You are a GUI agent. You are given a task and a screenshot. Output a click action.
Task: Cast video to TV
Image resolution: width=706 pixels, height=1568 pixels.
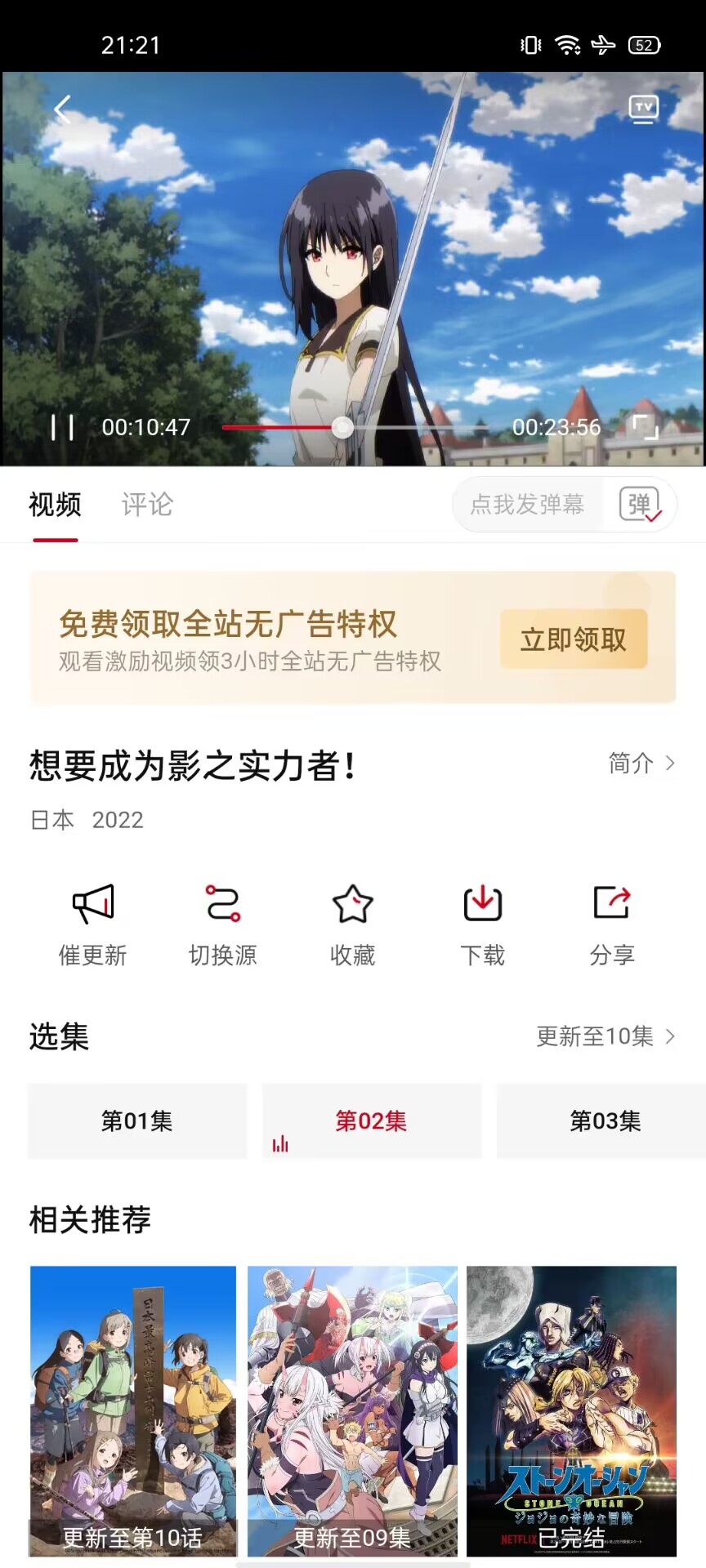(643, 109)
